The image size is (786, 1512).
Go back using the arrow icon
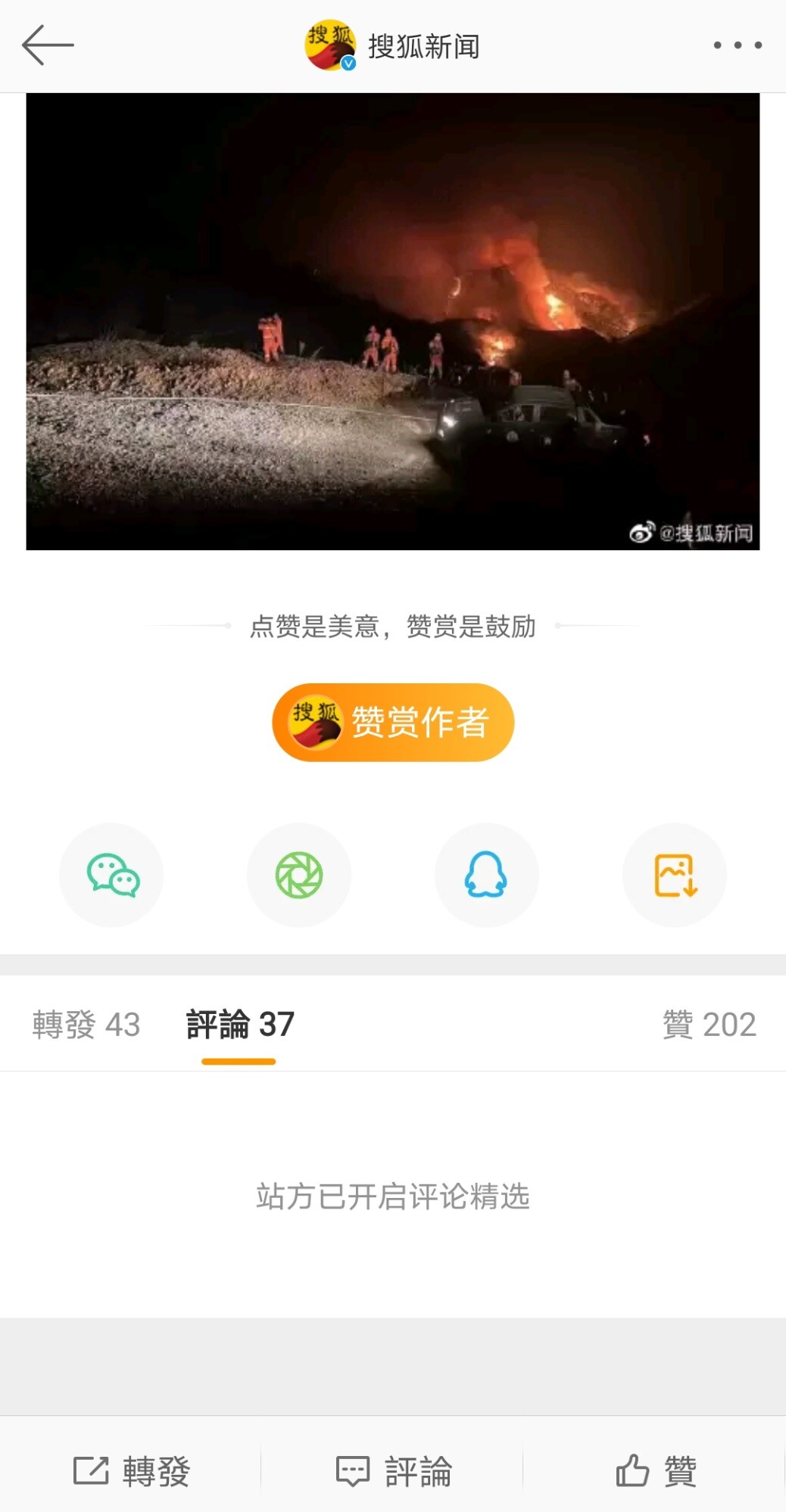pos(48,45)
